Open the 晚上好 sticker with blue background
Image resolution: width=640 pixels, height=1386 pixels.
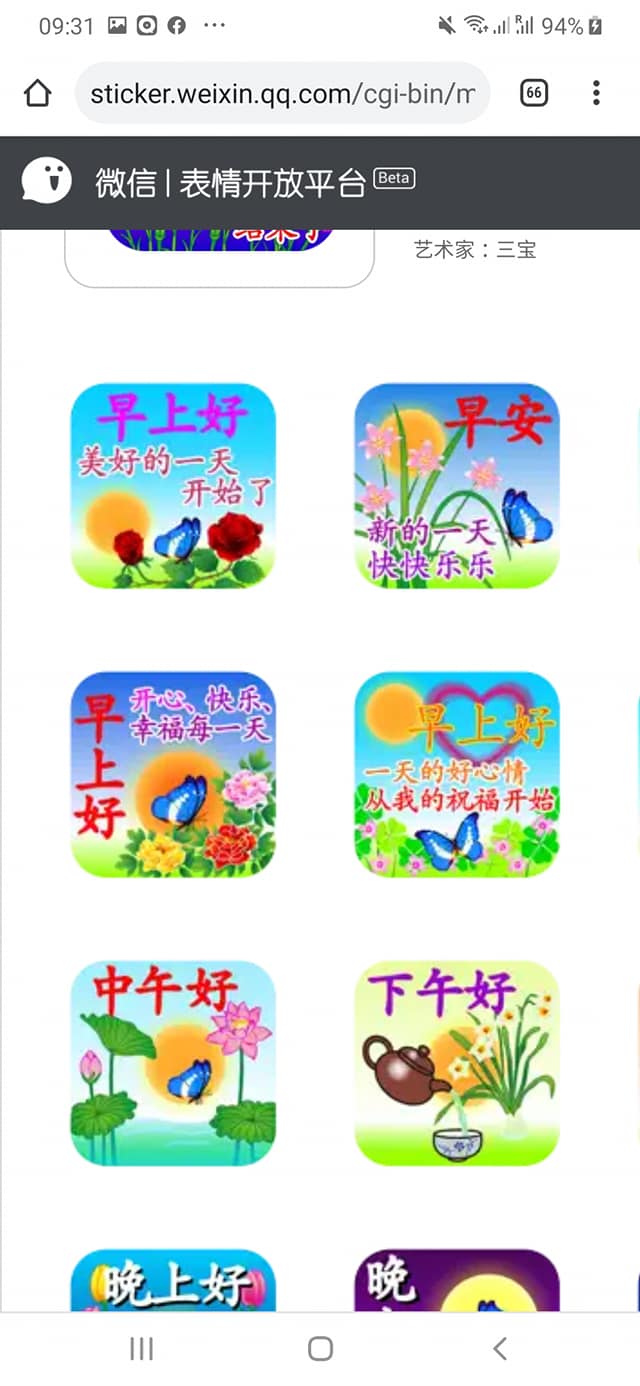(173, 1282)
